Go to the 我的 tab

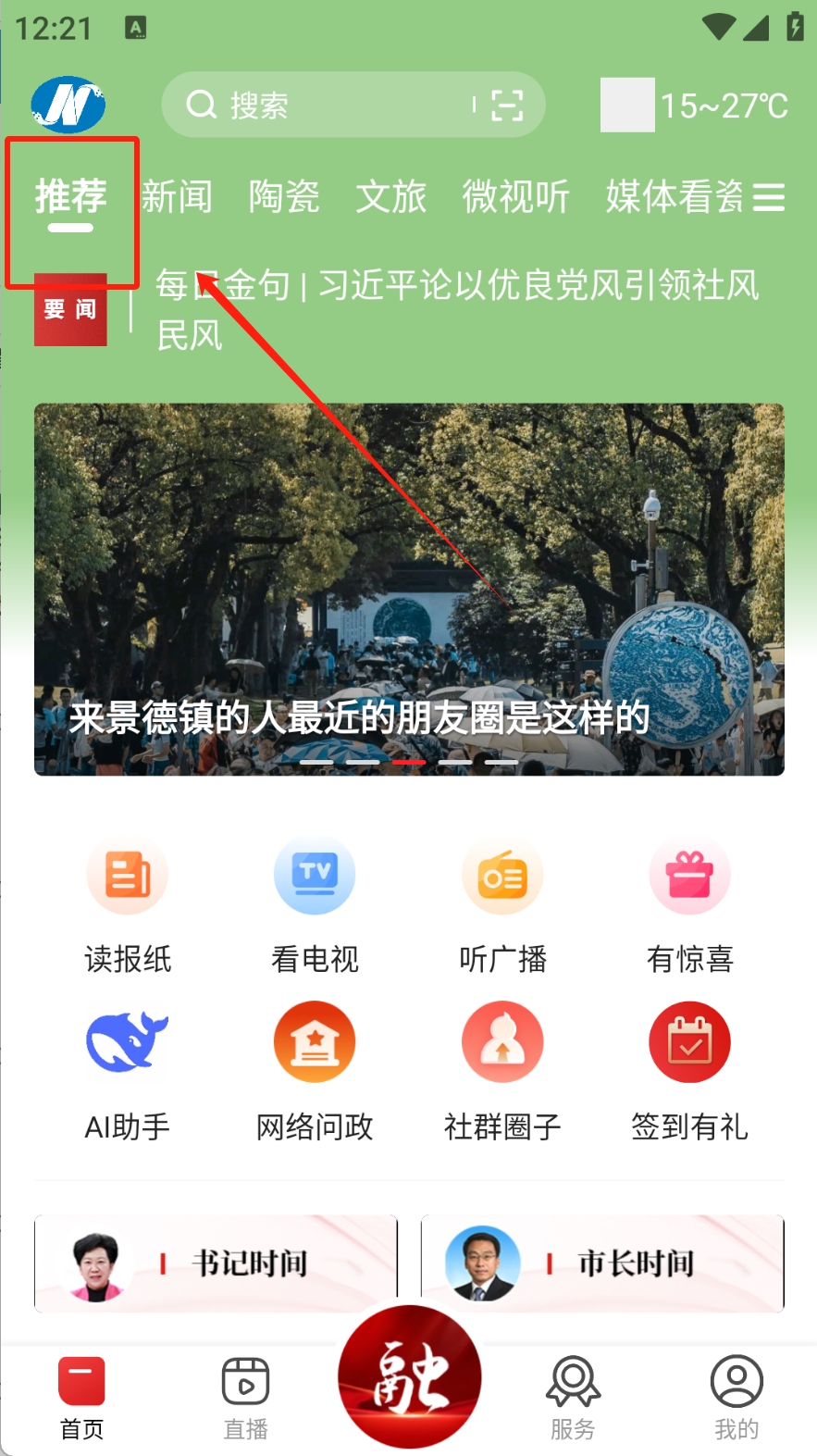tap(737, 1398)
